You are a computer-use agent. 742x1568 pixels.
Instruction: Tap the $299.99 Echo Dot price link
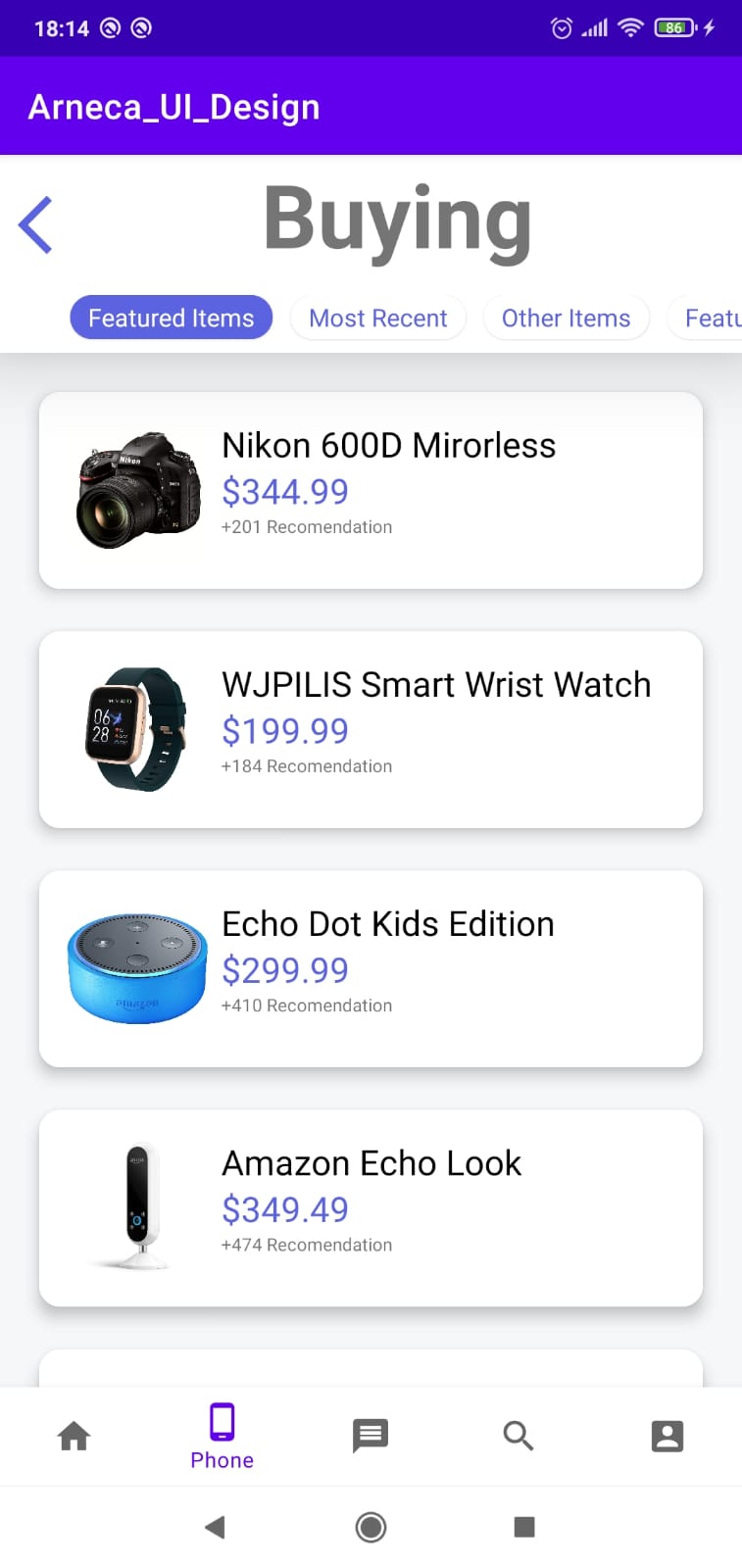click(285, 970)
